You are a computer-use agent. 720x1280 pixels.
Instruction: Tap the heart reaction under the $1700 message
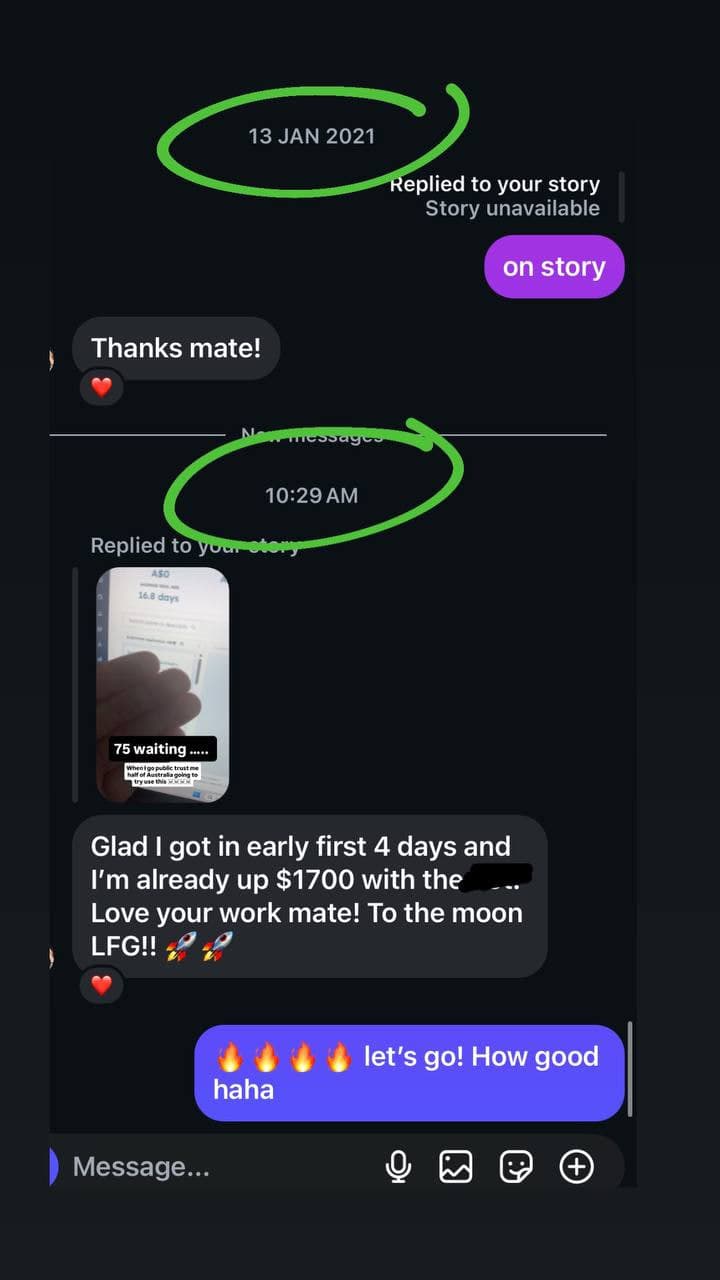(101, 985)
